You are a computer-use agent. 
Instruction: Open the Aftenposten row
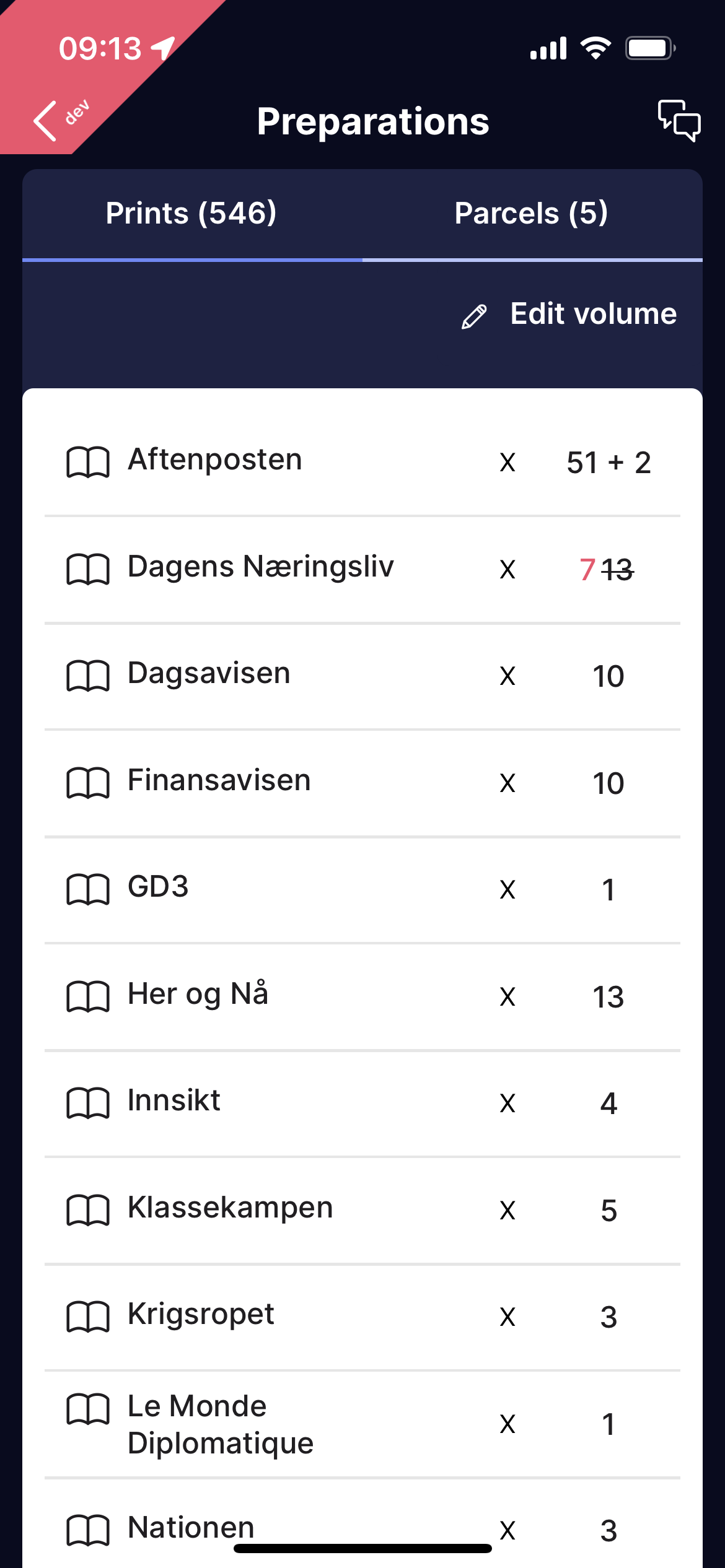pyautogui.click(x=362, y=462)
